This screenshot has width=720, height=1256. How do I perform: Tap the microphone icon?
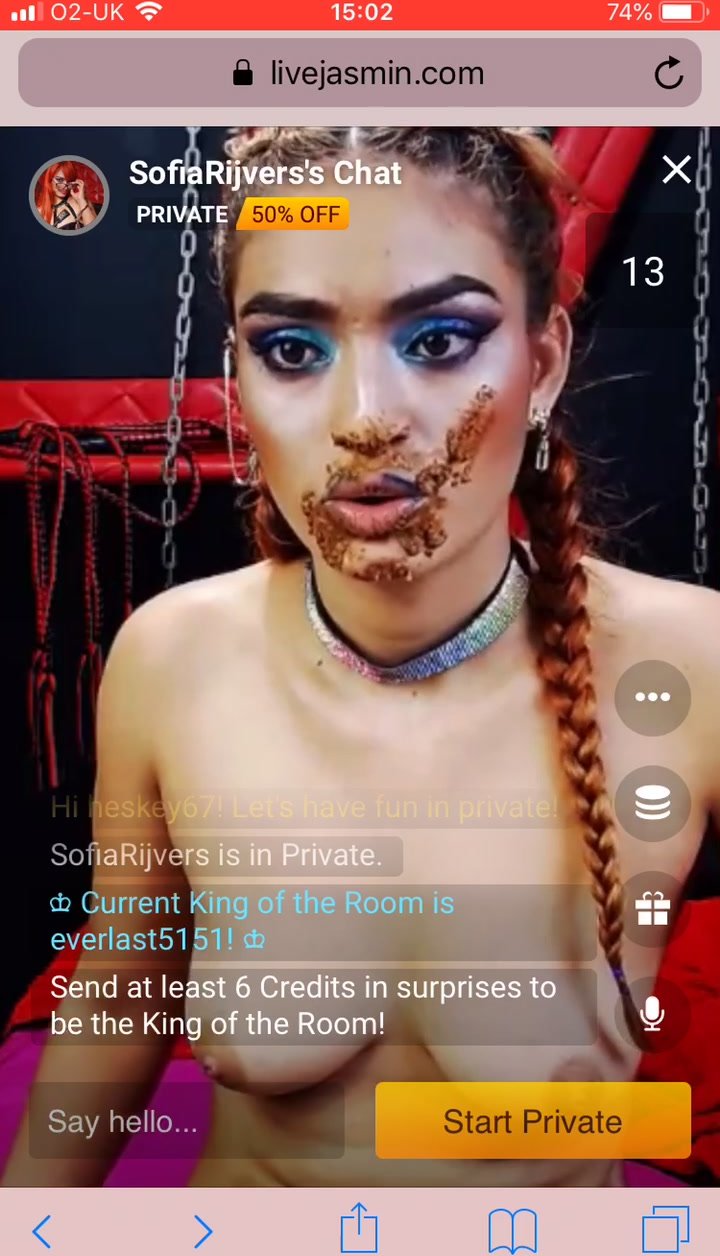652,1014
